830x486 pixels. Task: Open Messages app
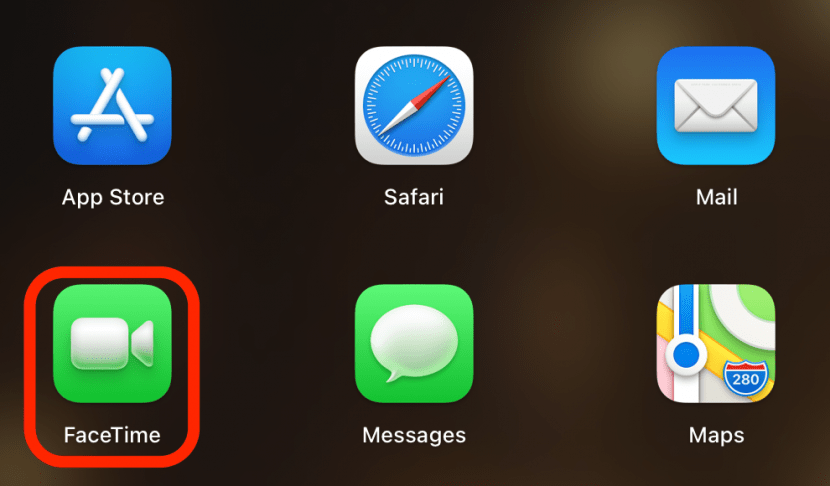[414, 344]
